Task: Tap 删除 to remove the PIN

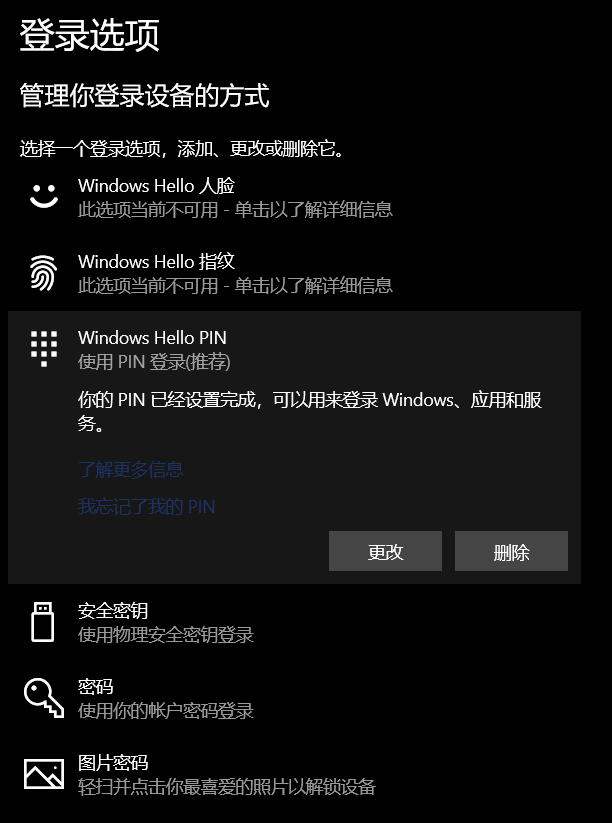Action: click(511, 552)
